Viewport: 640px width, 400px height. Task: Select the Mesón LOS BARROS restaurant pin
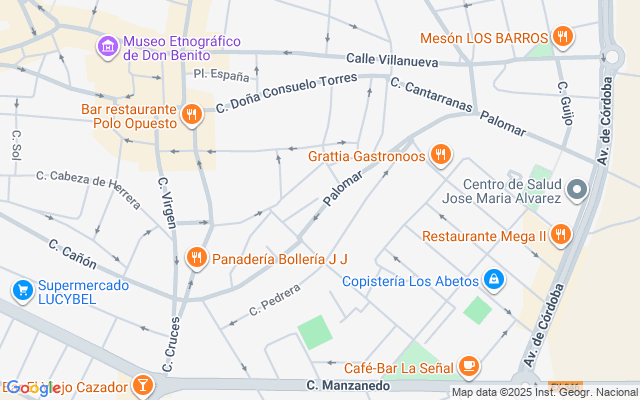563,38
